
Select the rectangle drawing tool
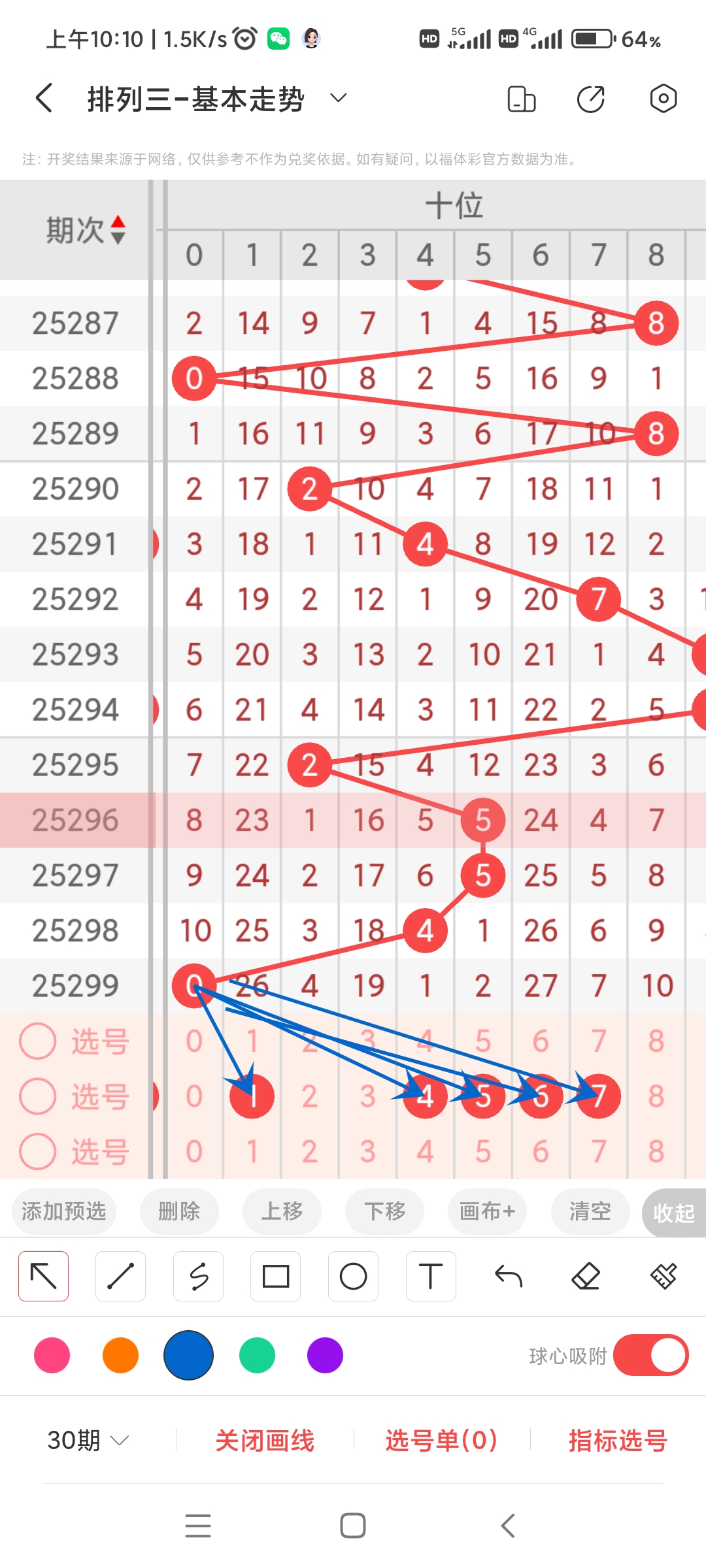coord(276,1276)
